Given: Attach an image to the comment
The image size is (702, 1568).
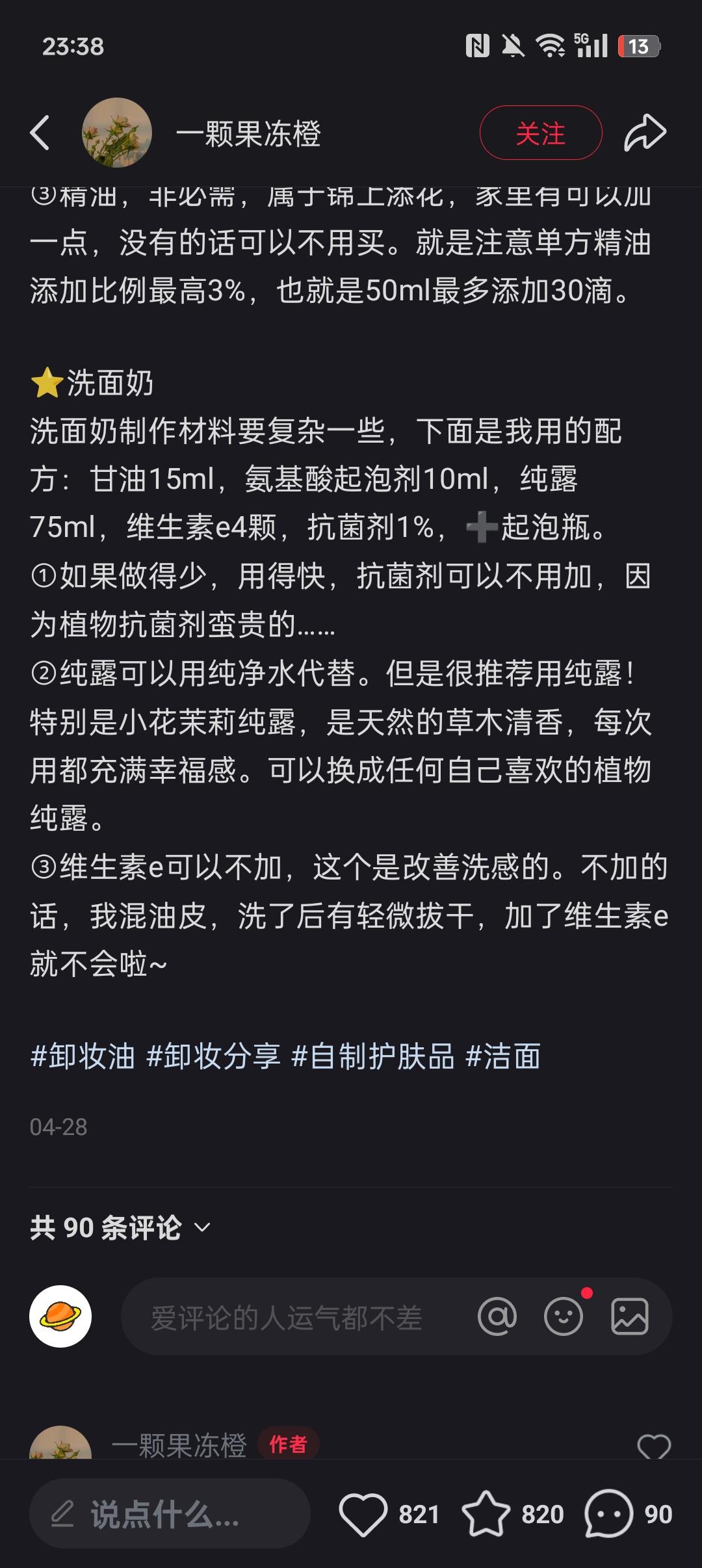Looking at the screenshot, I should click(x=629, y=1317).
